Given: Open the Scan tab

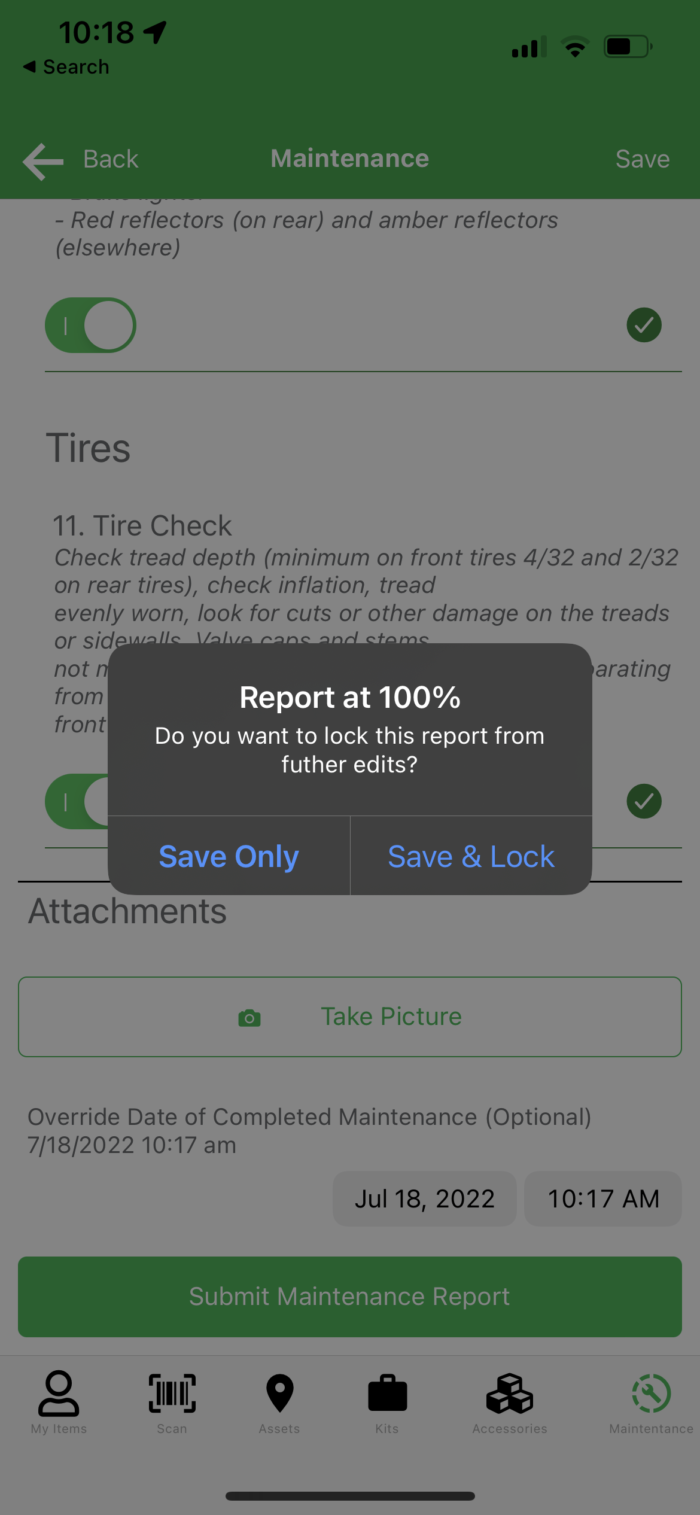Looking at the screenshot, I should (x=172, y=1403).
